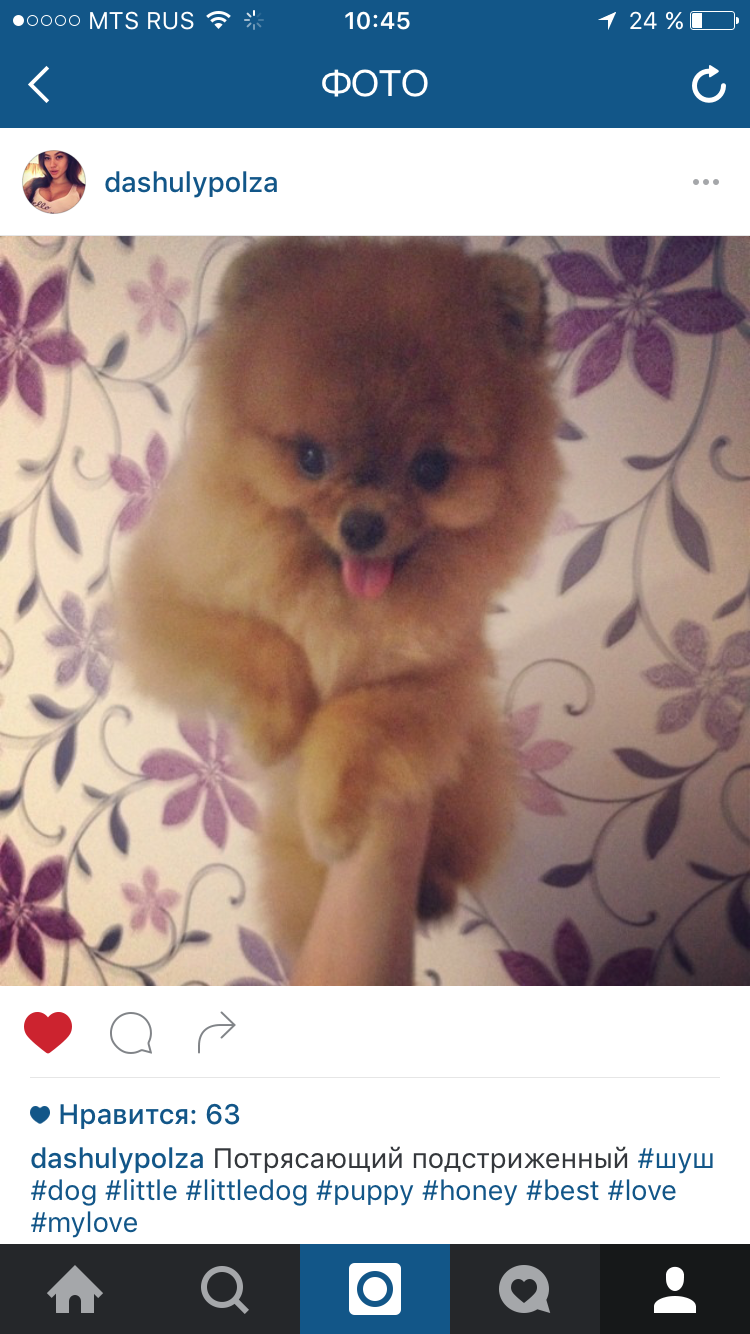The image size is (750, 1334).
Task: Open dashulypolza's profile avatar
Action: click(54, 182)
